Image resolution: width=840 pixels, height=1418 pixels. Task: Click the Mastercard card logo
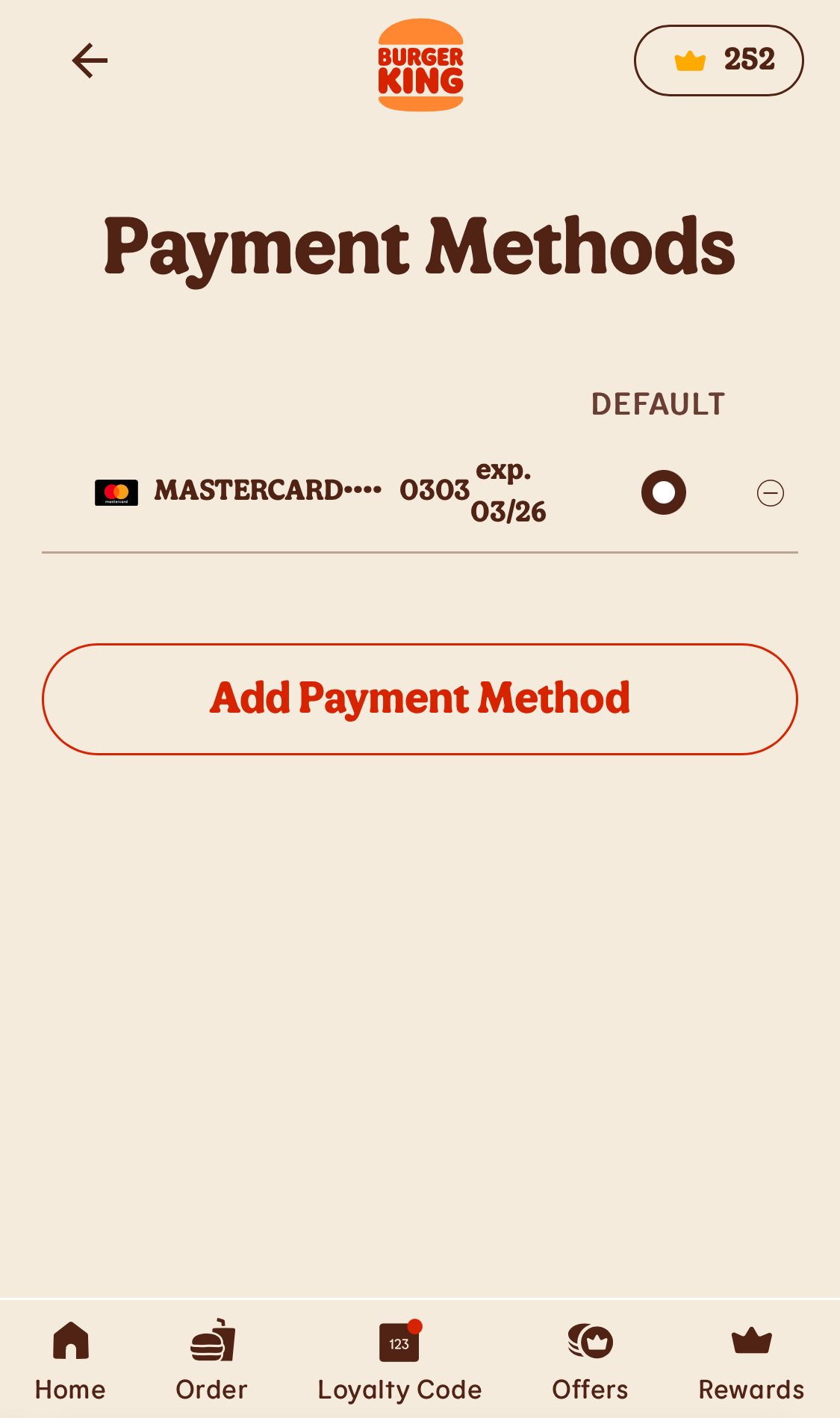point(117,492)
